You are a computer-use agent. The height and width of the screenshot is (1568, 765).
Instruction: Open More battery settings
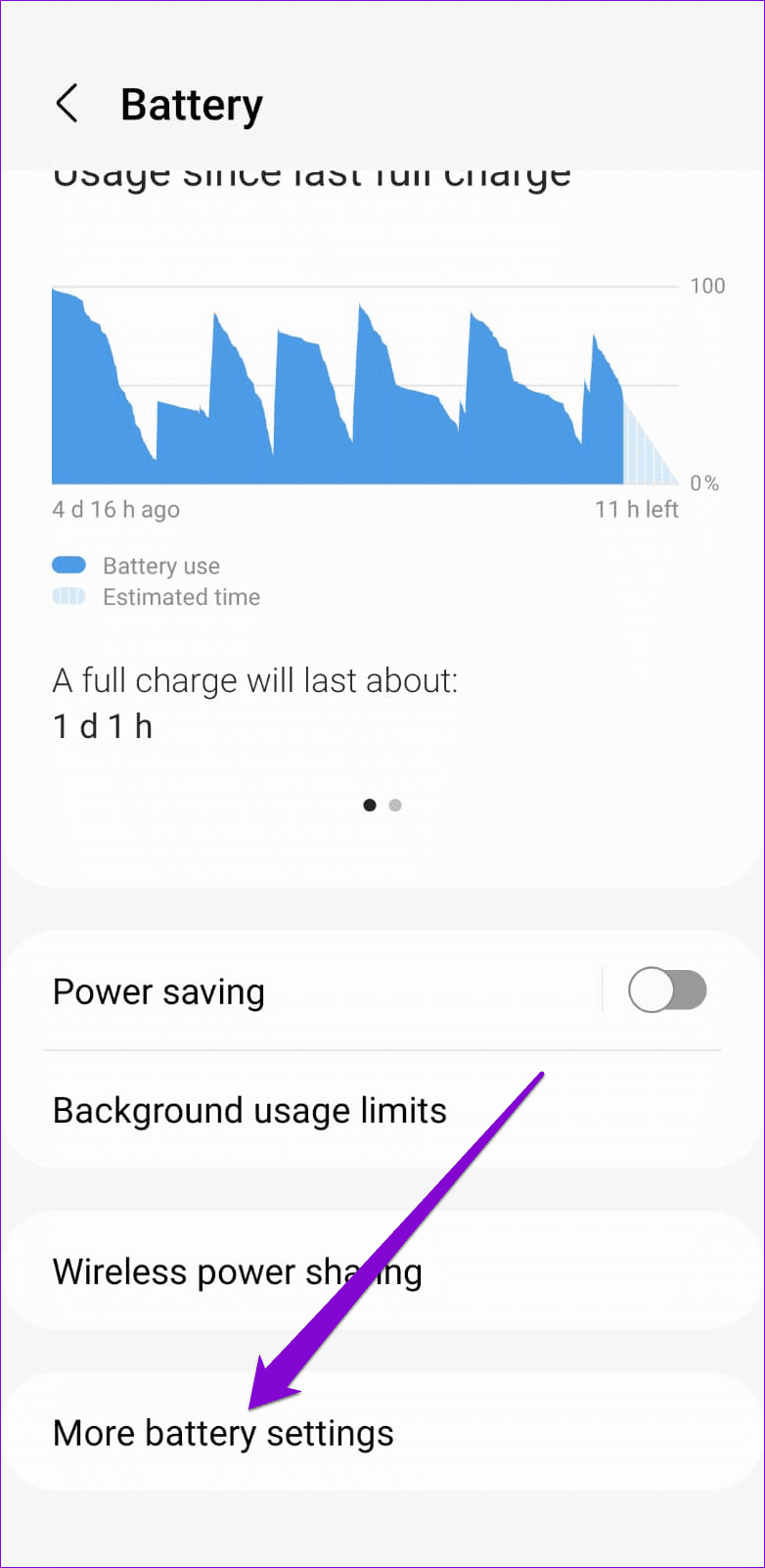click(x=223, y=1433)
